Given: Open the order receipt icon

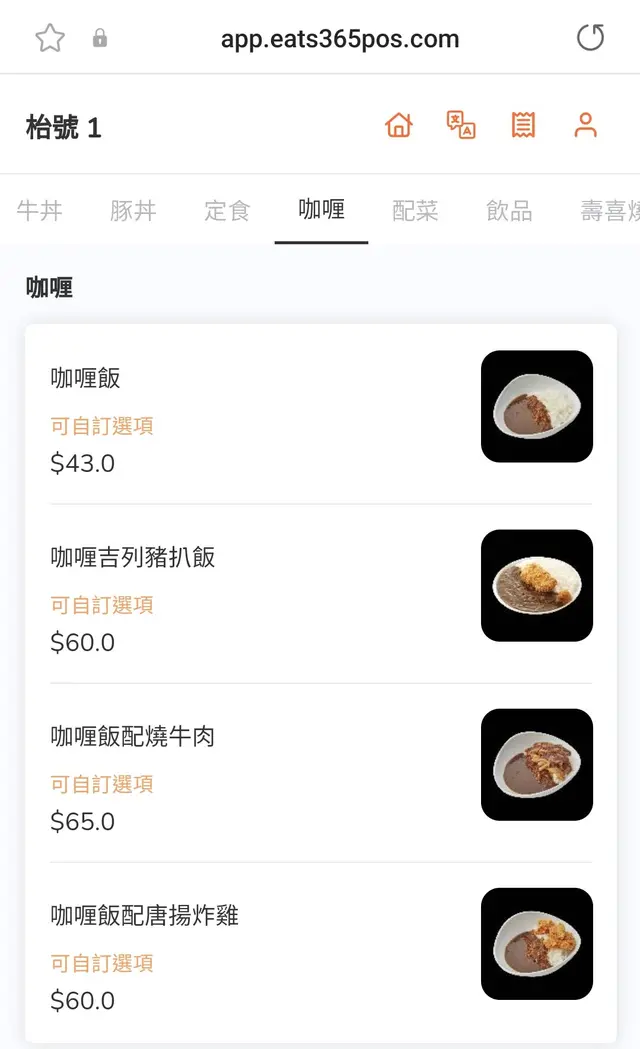Looking at the screenshot, I should 523,126.
